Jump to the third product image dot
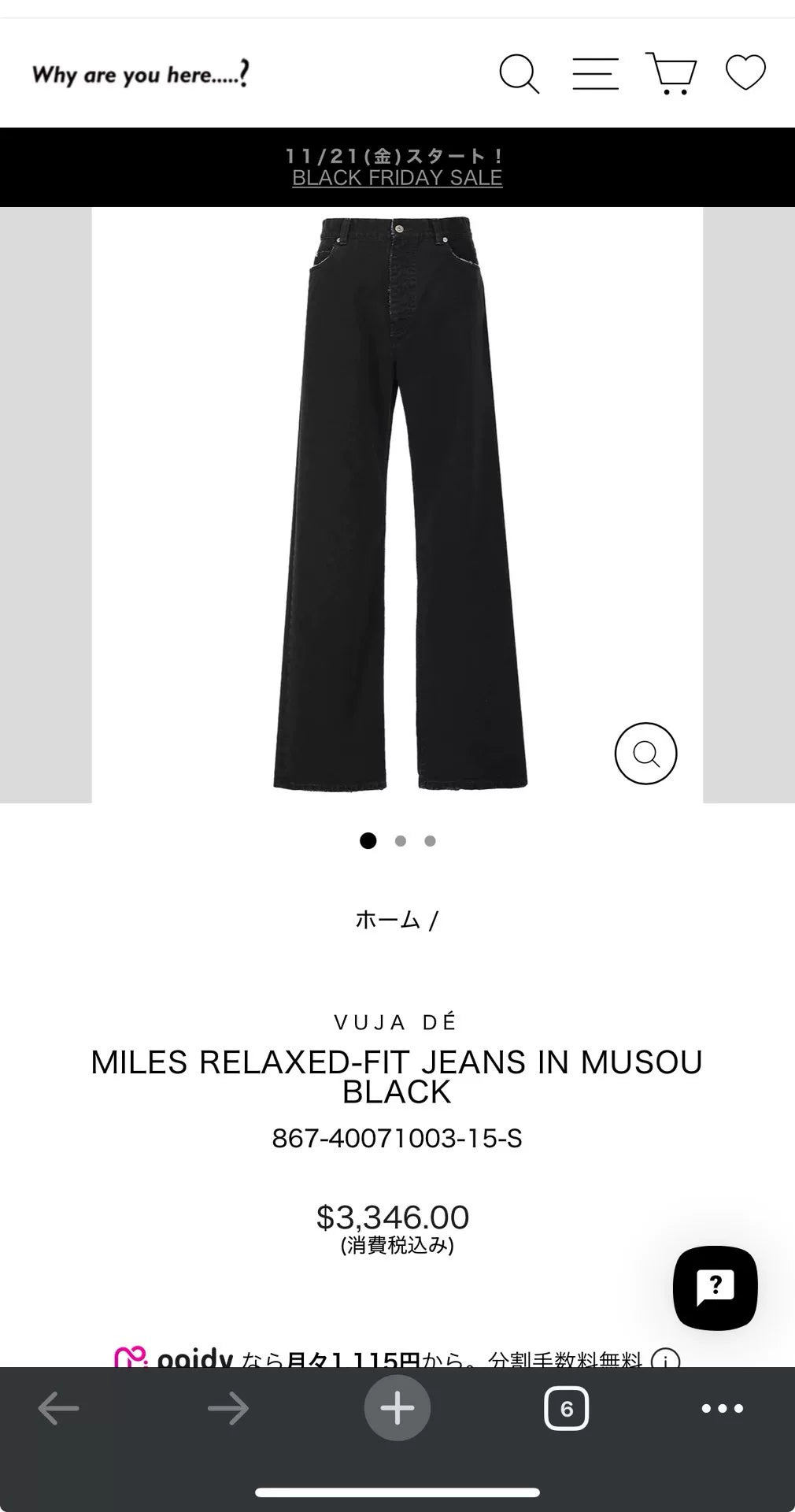 [x=430, y=841]
